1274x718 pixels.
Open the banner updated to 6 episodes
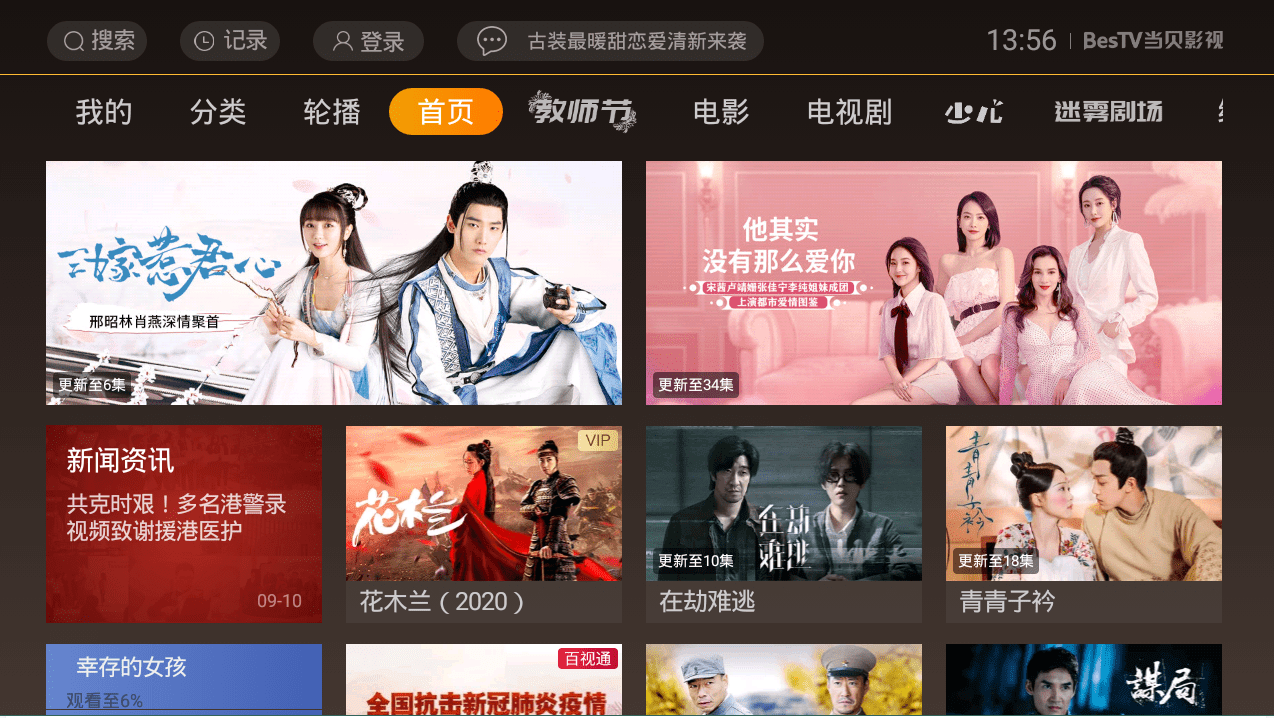point(334,283)
